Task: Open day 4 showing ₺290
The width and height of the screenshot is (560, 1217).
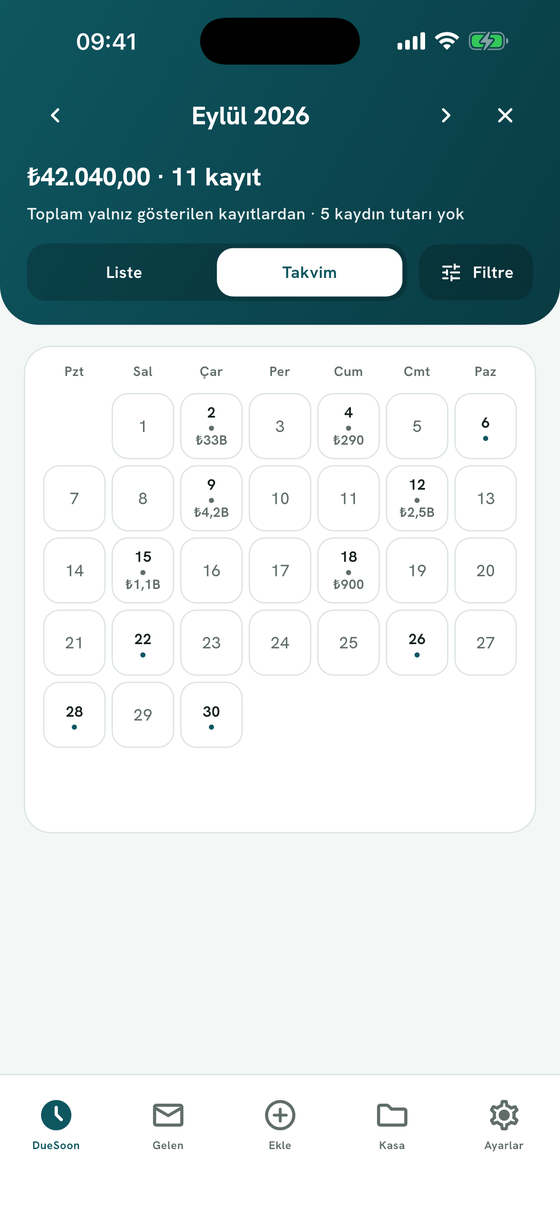Action: (x=348, y=426)
